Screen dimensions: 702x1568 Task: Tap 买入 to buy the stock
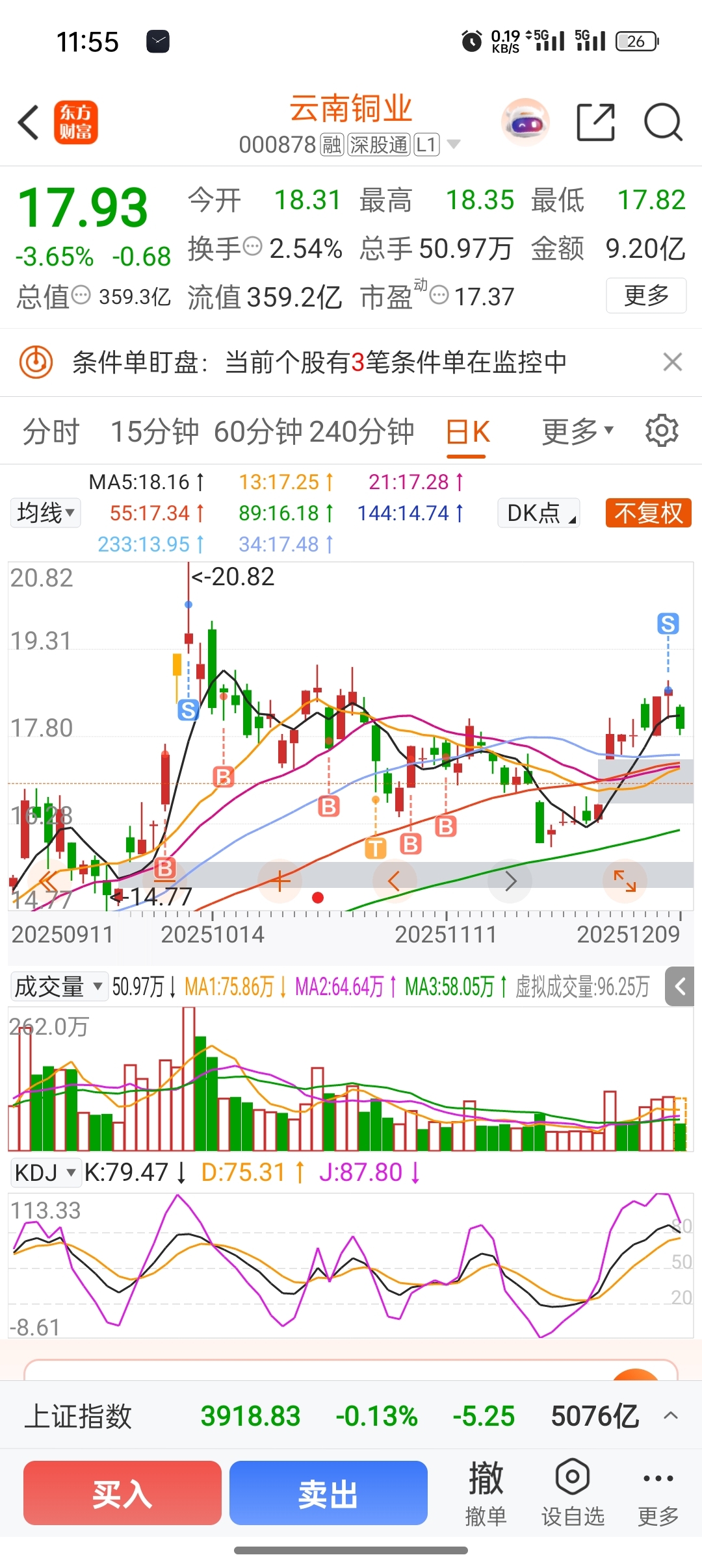click(122, 1493)
